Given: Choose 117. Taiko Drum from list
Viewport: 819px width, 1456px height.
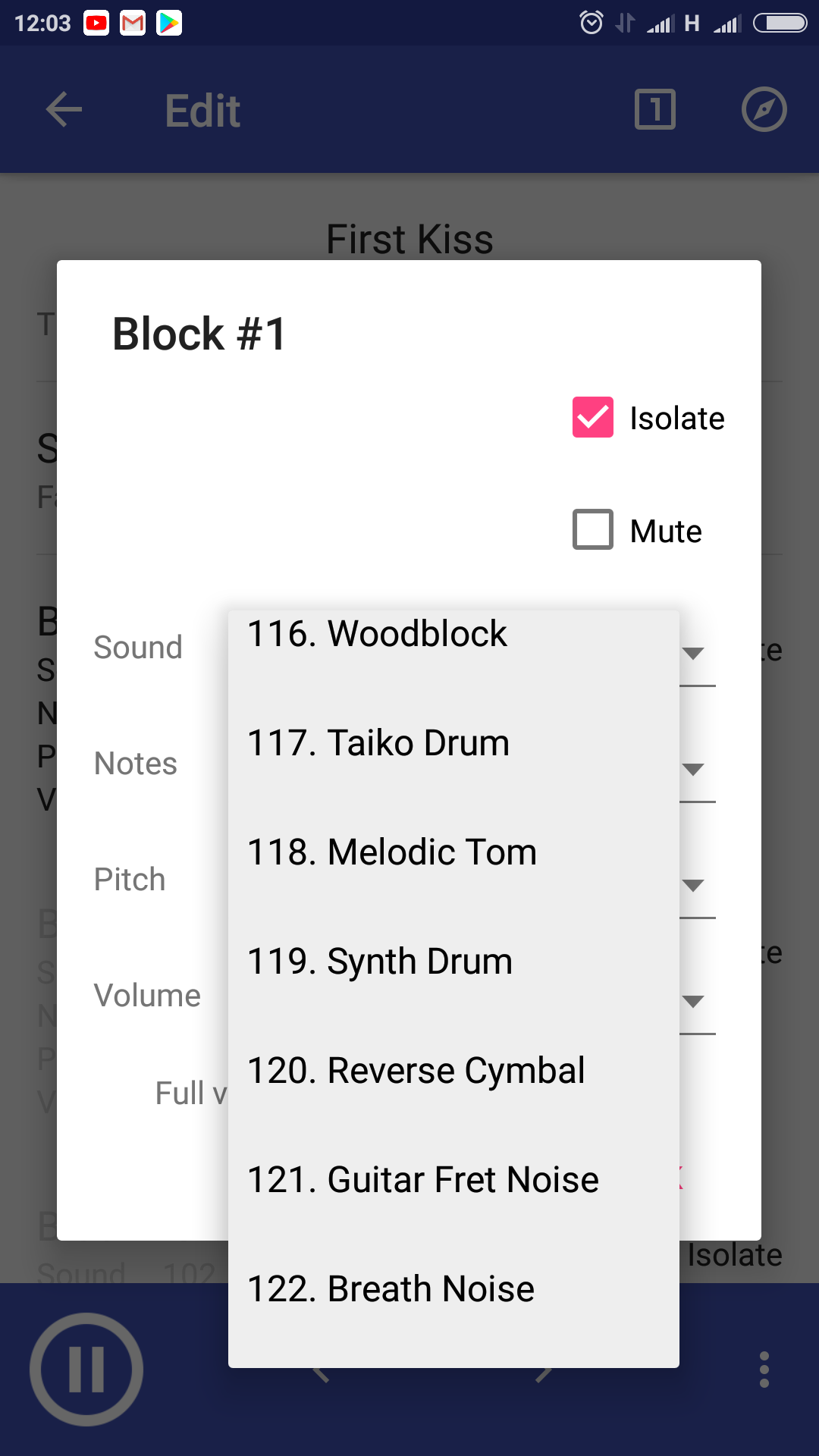Looking at the screenshot, I should (453, 743).
